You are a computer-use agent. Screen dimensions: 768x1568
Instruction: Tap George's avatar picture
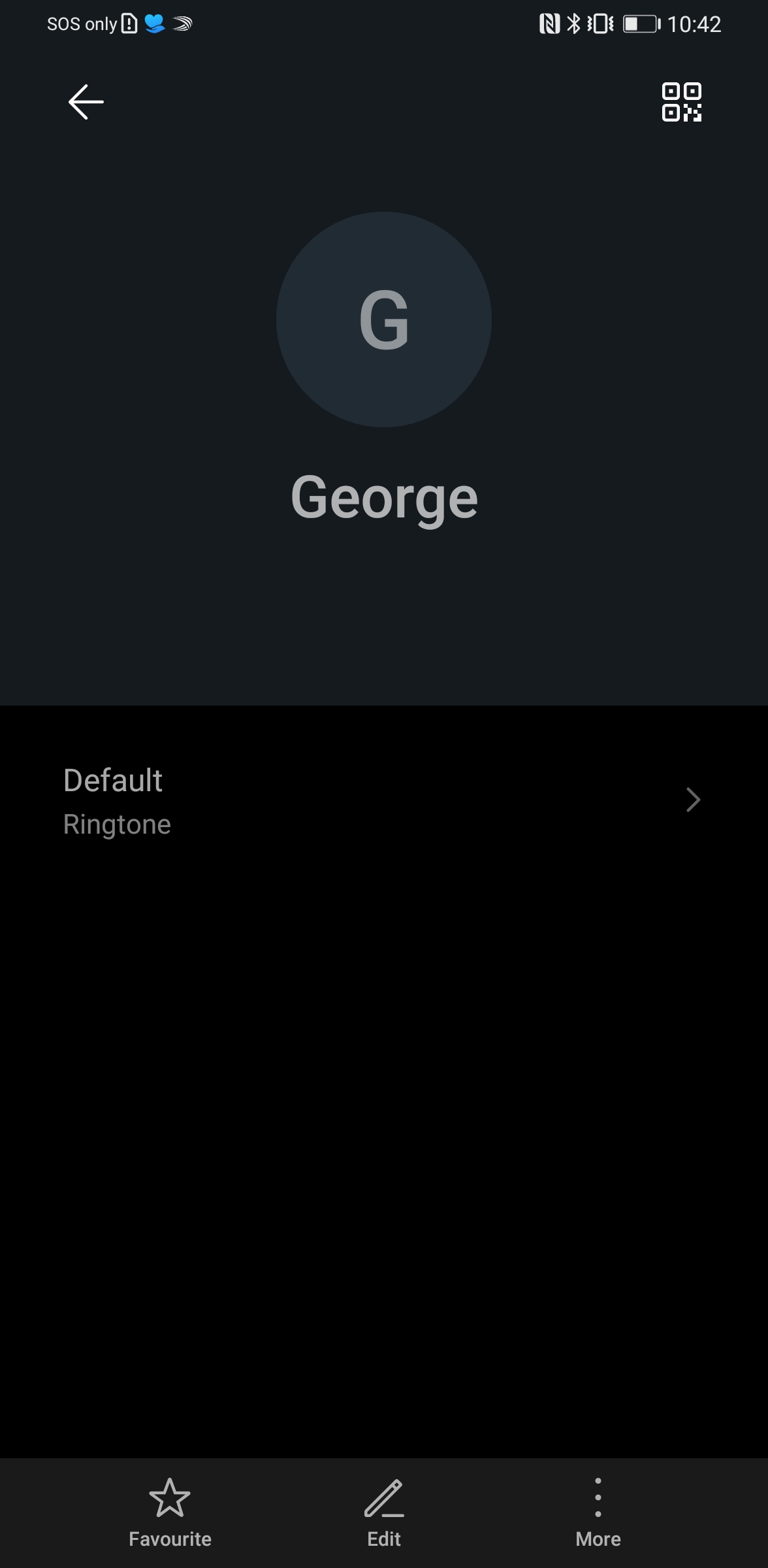(384, 319)
